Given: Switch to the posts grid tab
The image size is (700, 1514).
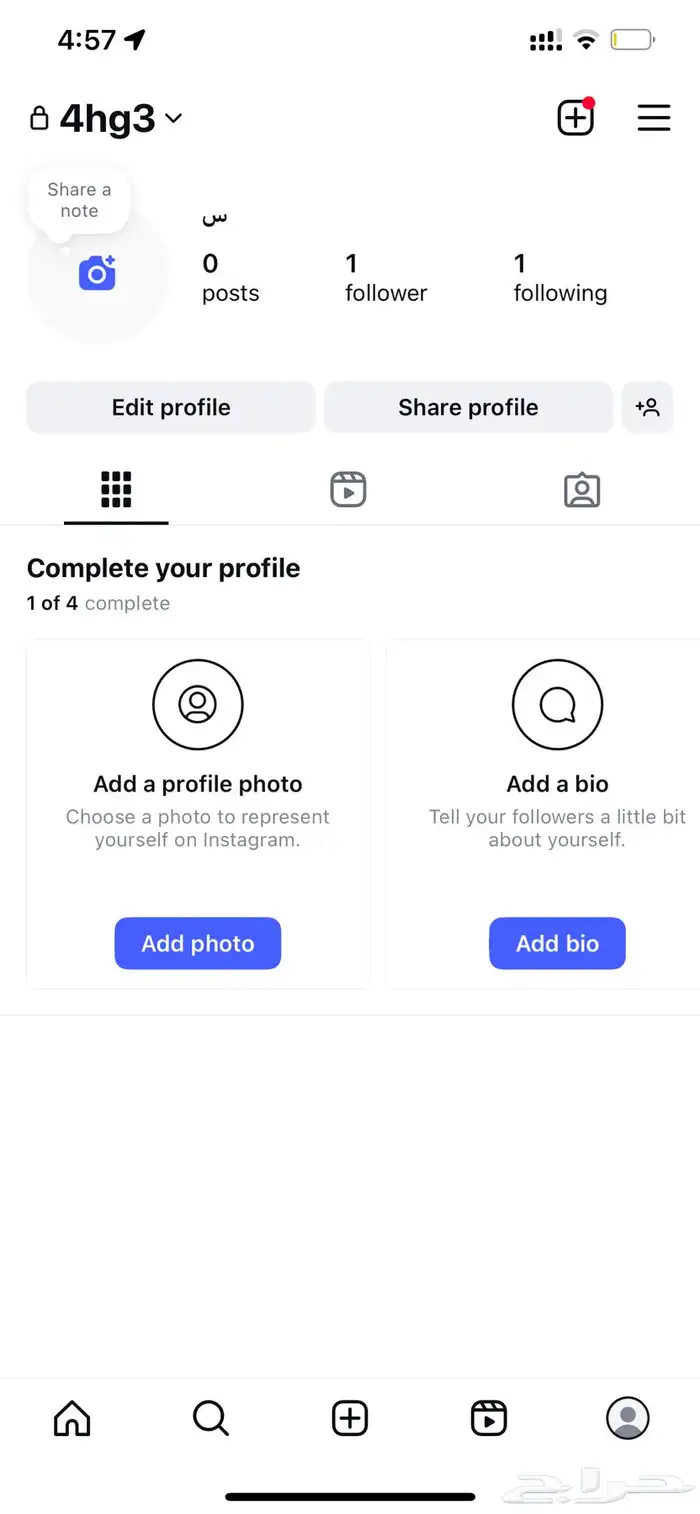Looking at the screenshot, I should pos(116,490).
